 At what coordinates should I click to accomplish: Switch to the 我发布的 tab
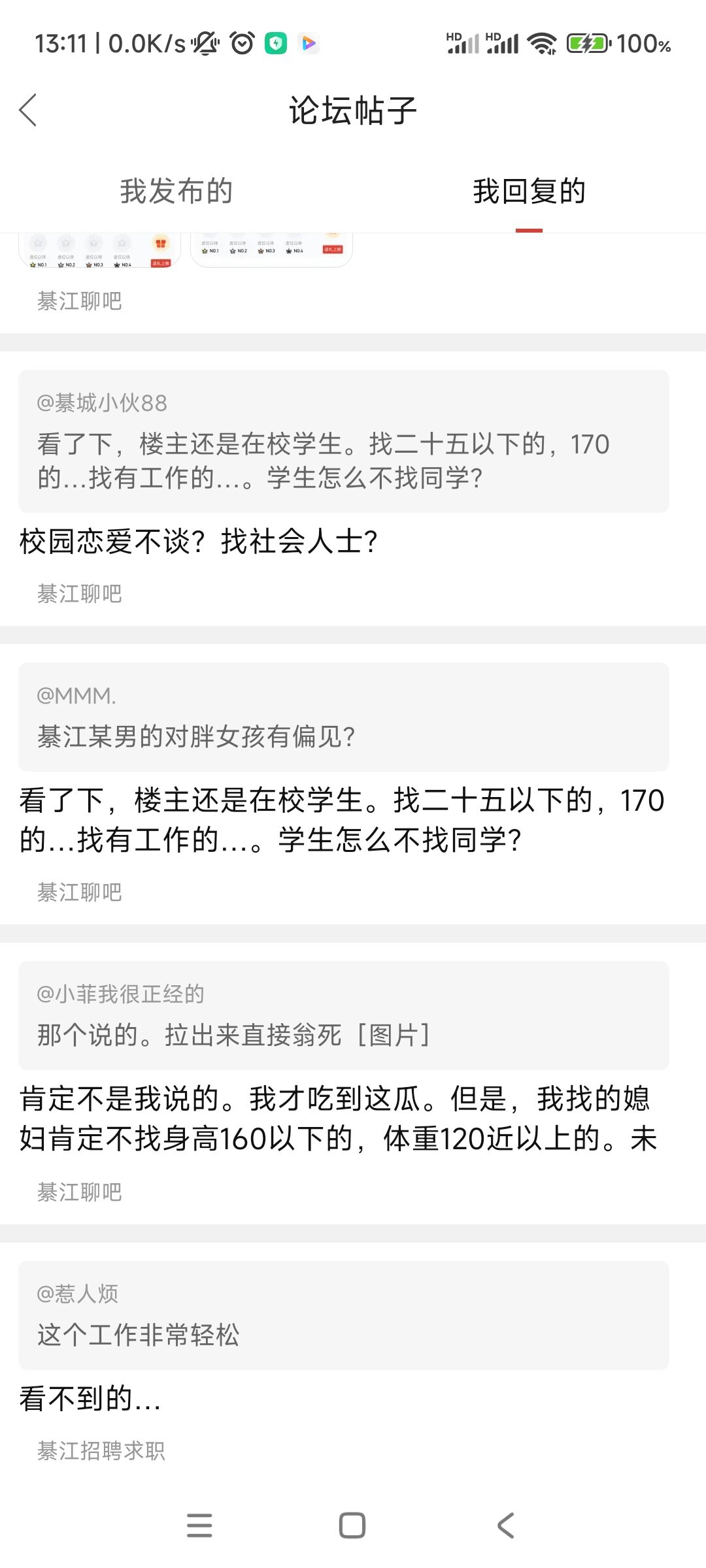point(176,191)
